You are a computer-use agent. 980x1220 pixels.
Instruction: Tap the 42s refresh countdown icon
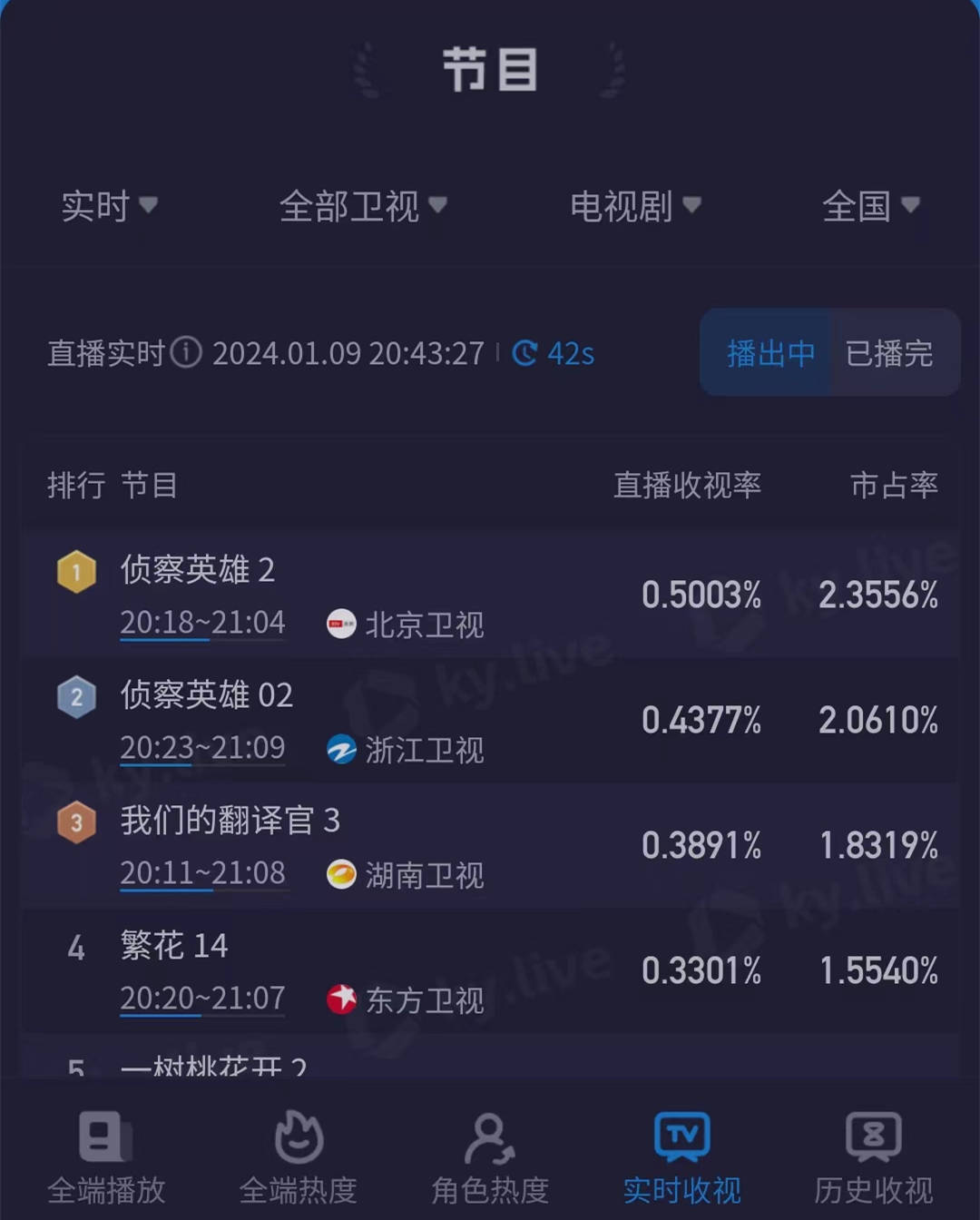525,353
